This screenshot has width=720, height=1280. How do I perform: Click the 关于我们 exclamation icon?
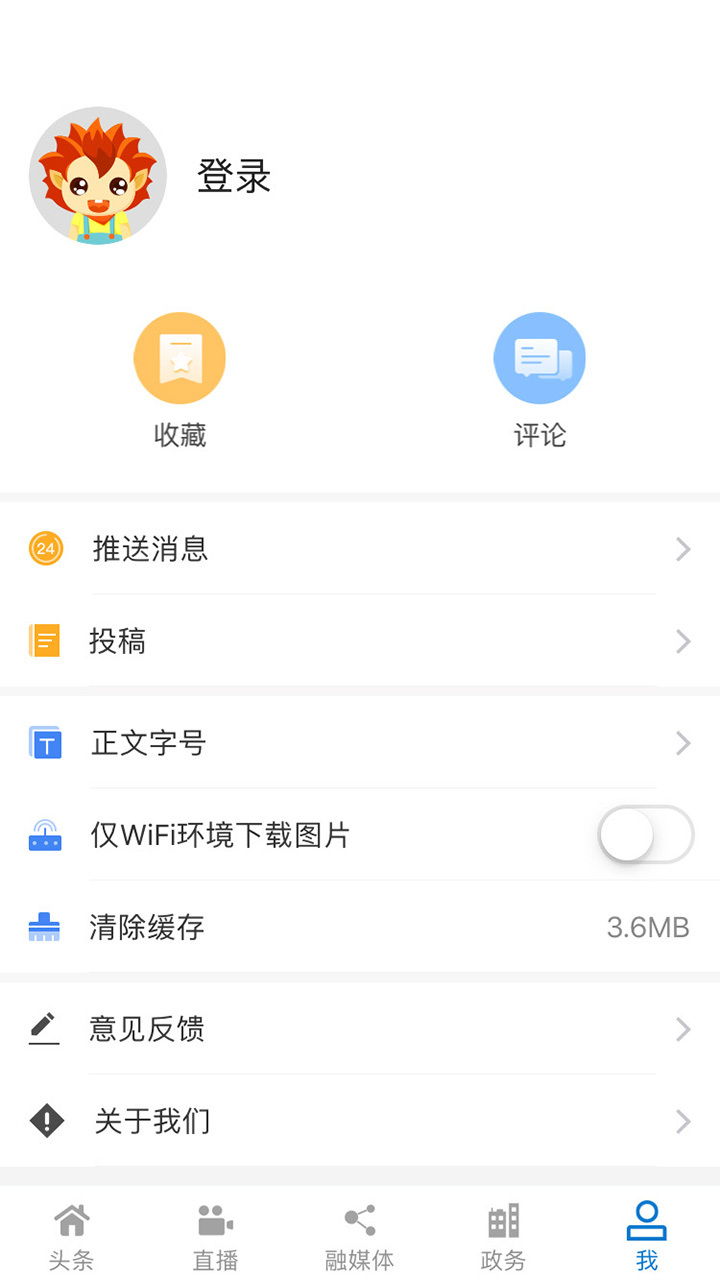pos(43,1121)
